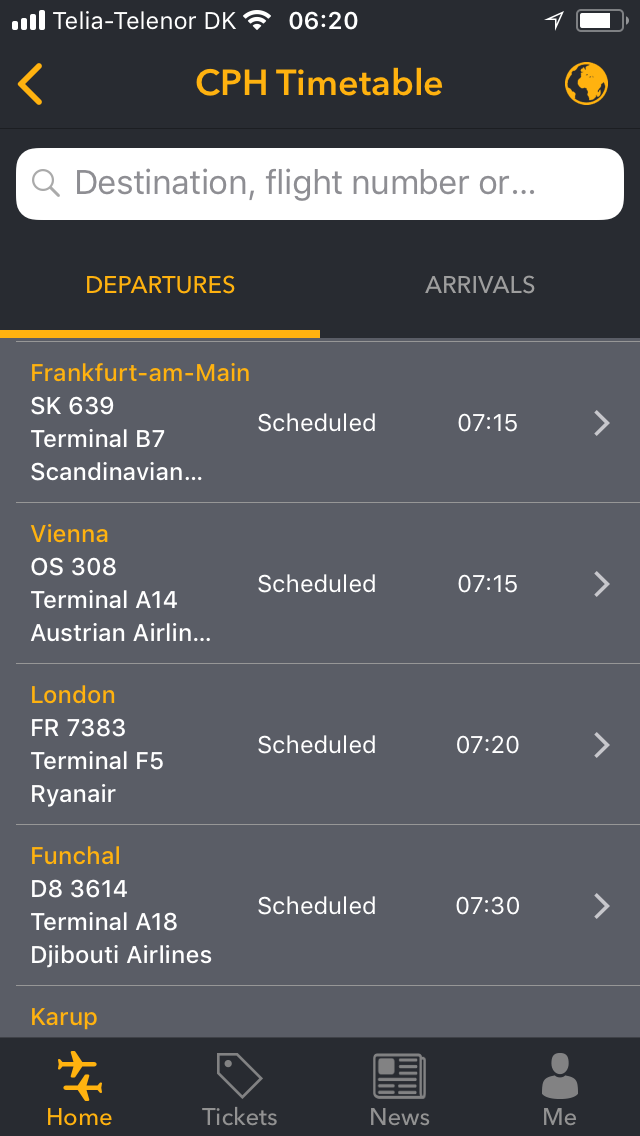This screenshot has height=1136, width=640.
Task: Tap the destination or flight number search field
Action: coord(320,184)
